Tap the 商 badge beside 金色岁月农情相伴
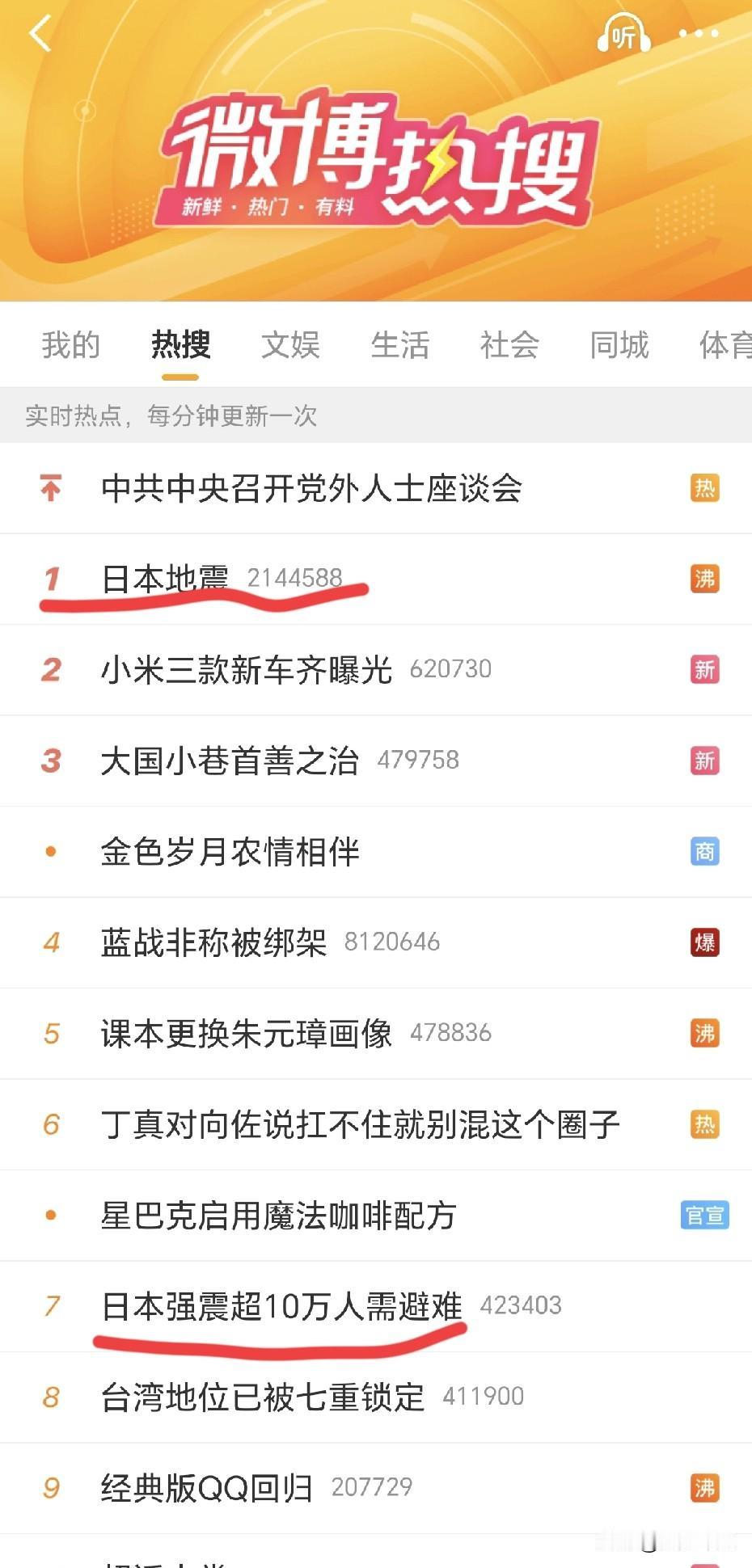This screenshot has width=752, height=1568. tap(703, 850)
